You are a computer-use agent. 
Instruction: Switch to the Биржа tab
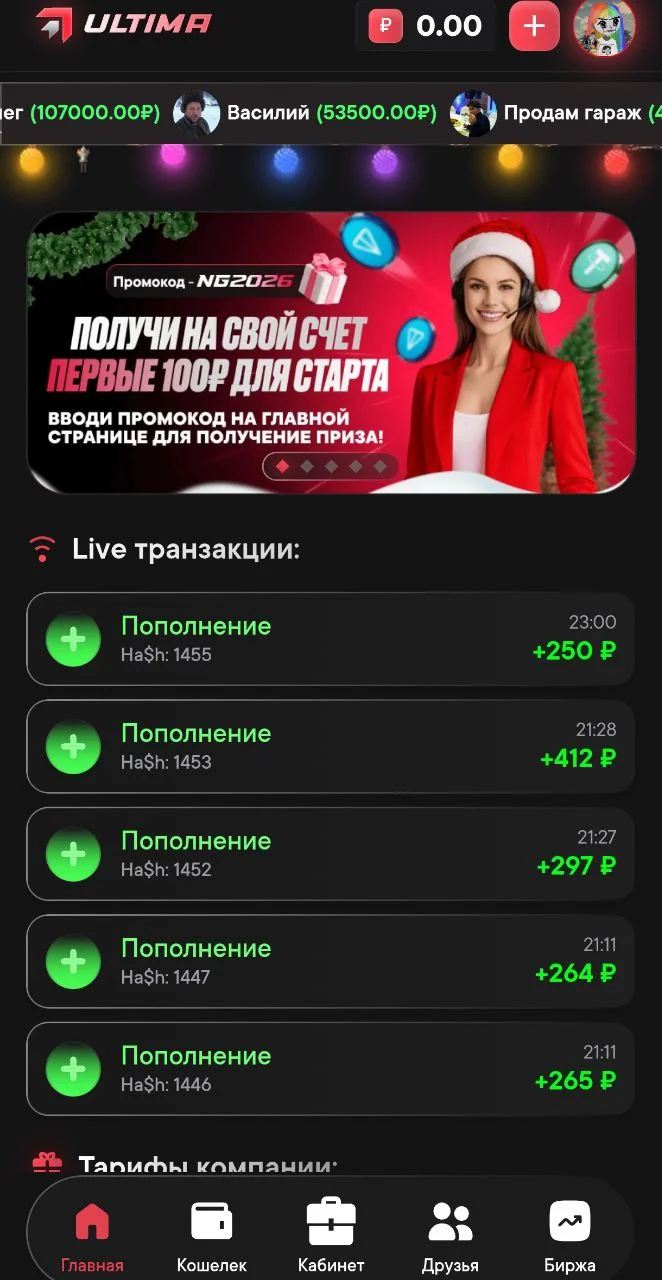(570, 1237)
